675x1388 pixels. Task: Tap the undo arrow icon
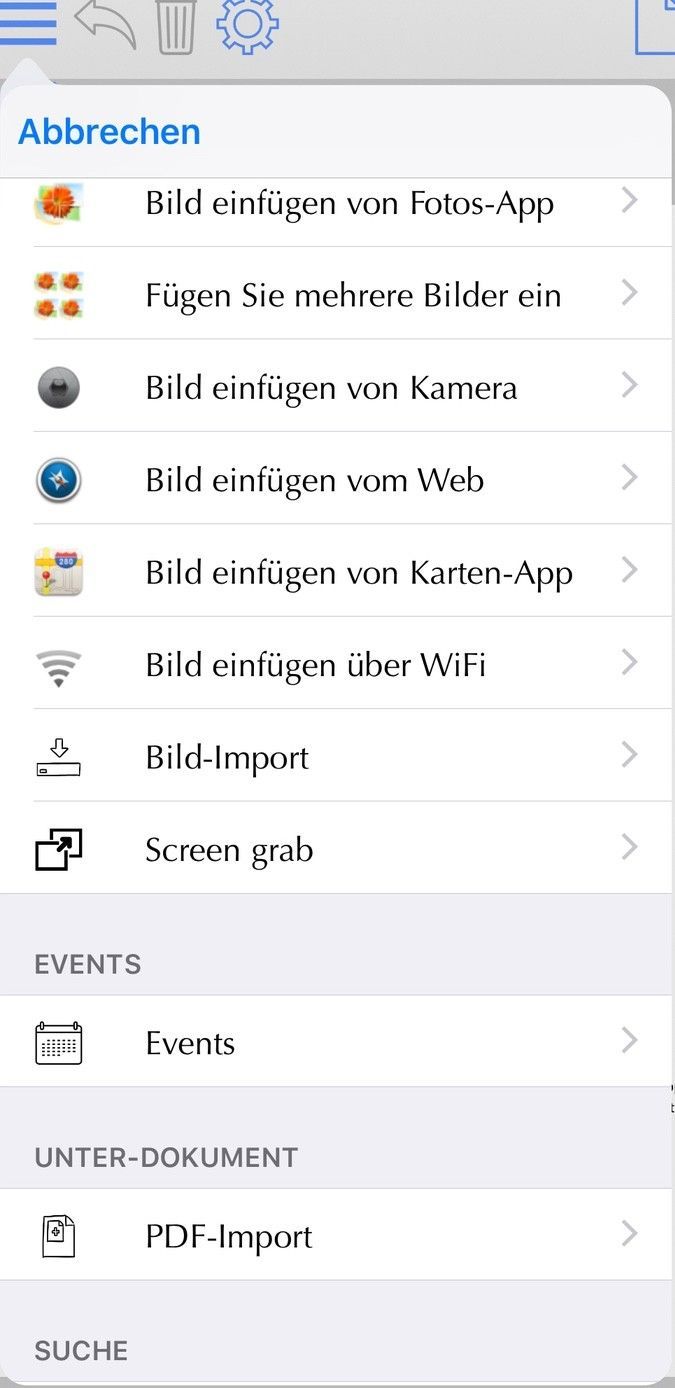[x=105, y=24]
